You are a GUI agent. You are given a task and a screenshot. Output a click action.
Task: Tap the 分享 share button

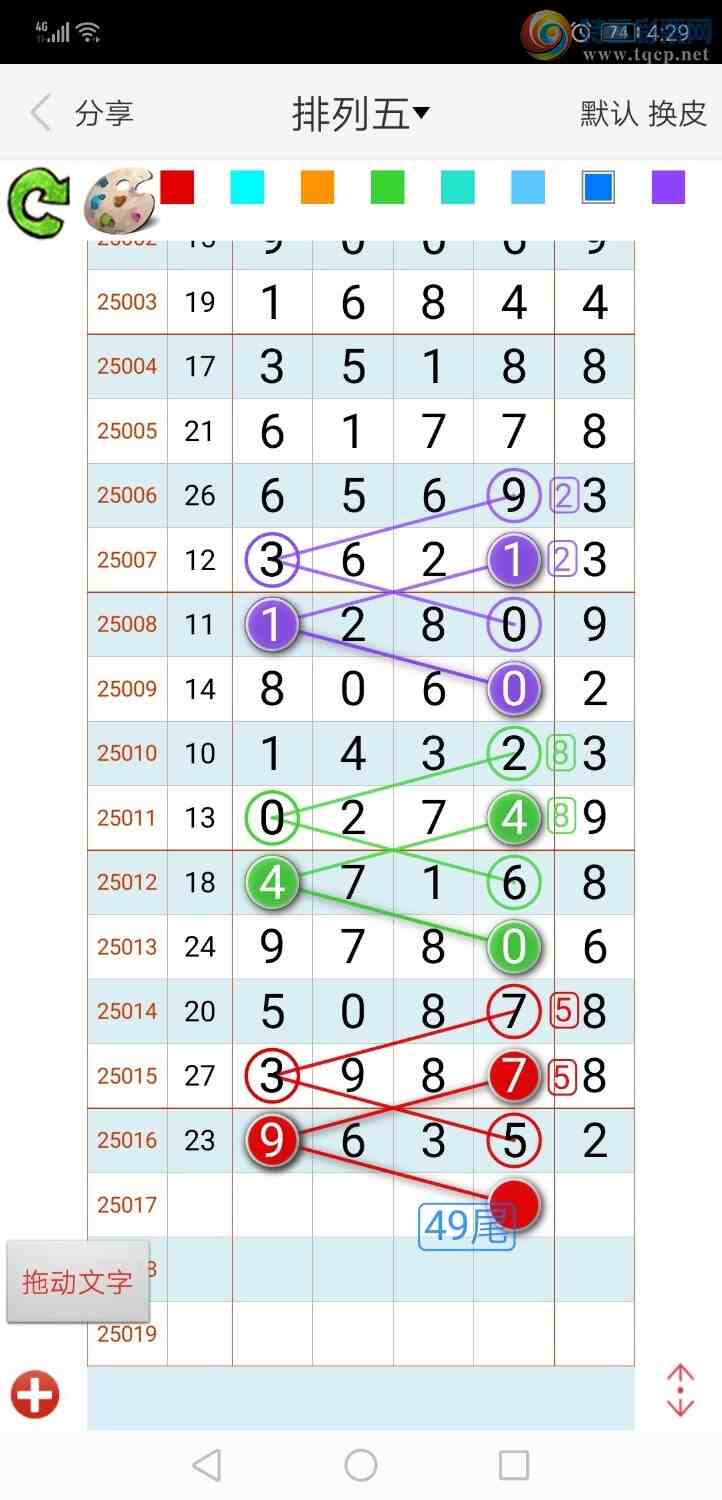point(104,114)
